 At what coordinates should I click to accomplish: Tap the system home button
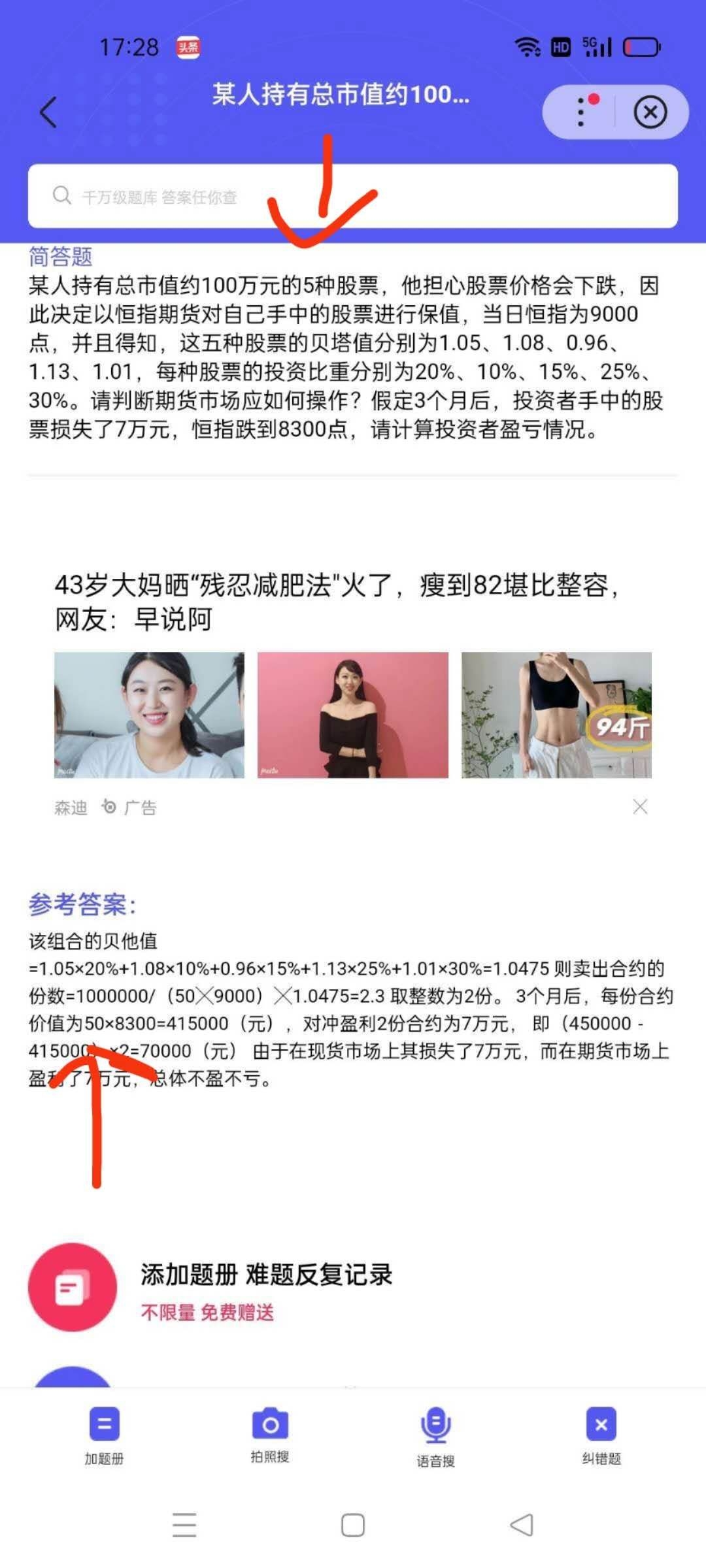(x=353, y=1526)
